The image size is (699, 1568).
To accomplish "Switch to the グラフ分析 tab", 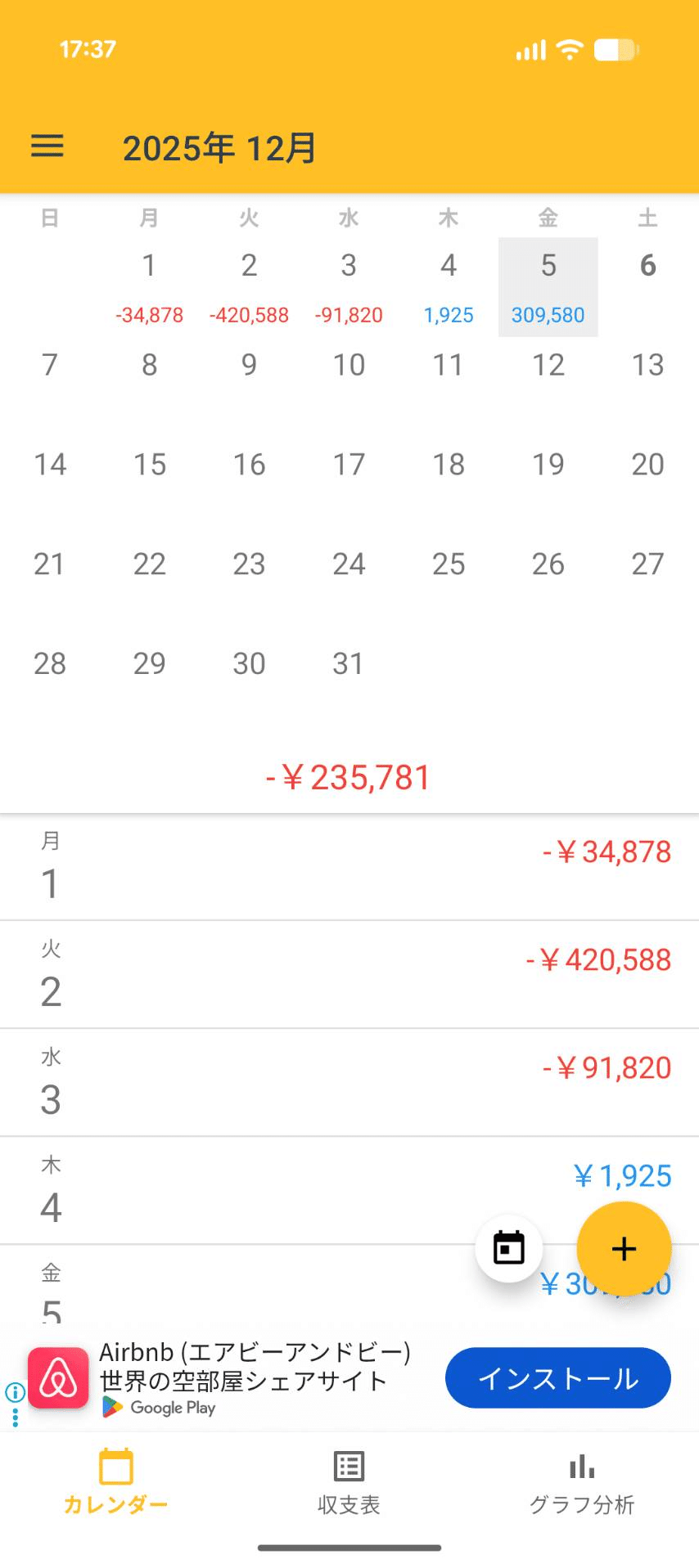I will [x=582, y=1481].
